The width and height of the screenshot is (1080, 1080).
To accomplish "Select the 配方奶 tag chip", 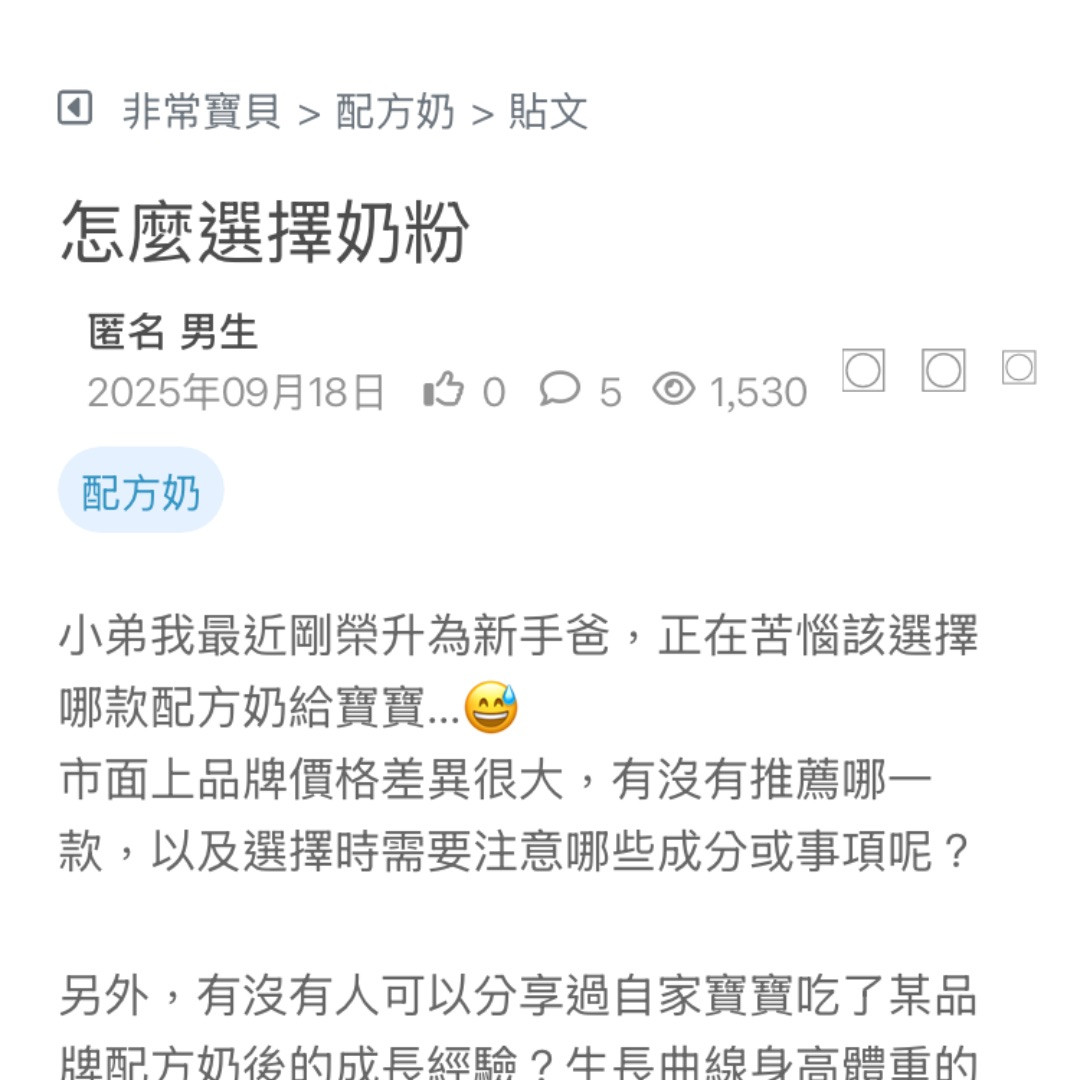I will coord(141,492).
